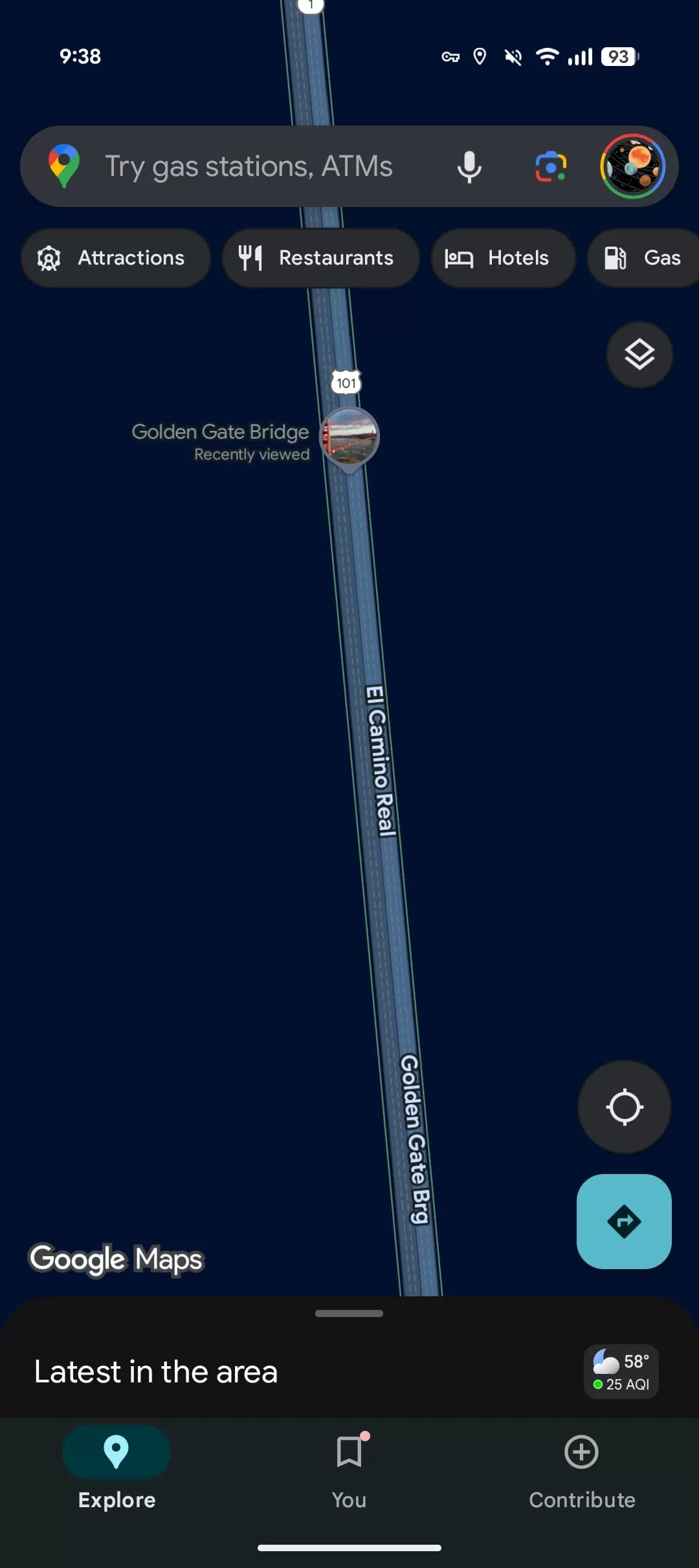Open the search field for places

click(249, 167)
